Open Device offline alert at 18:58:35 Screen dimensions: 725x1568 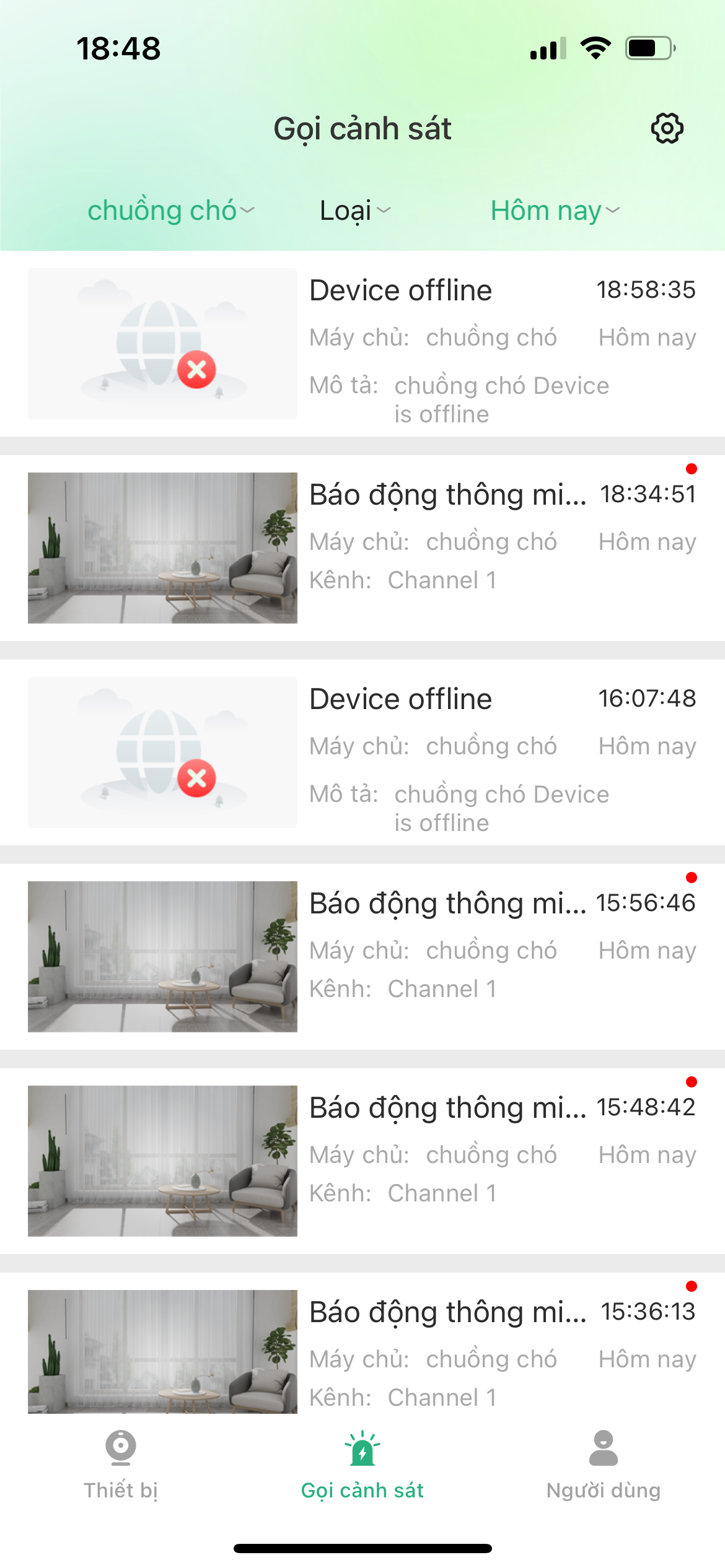click(362, 344)
